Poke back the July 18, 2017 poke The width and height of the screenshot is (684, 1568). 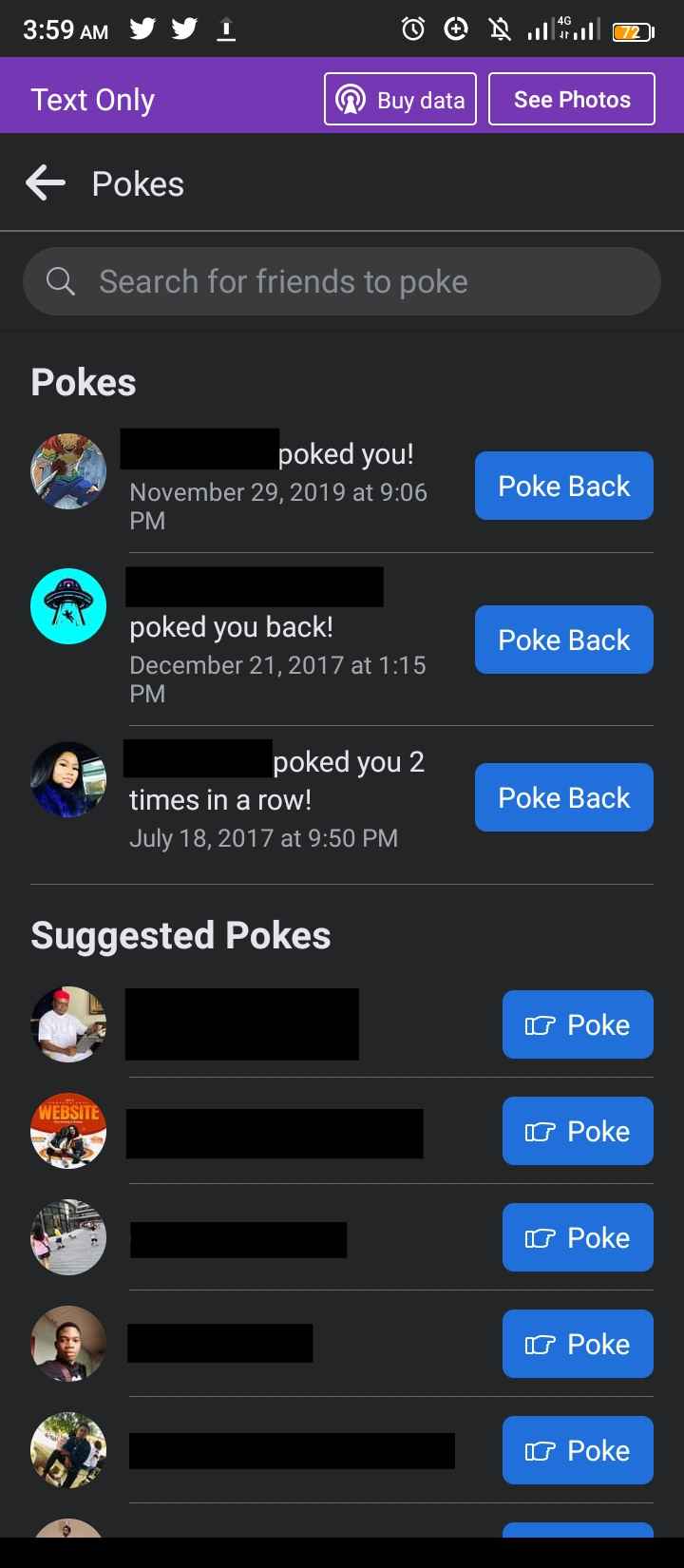563,797
